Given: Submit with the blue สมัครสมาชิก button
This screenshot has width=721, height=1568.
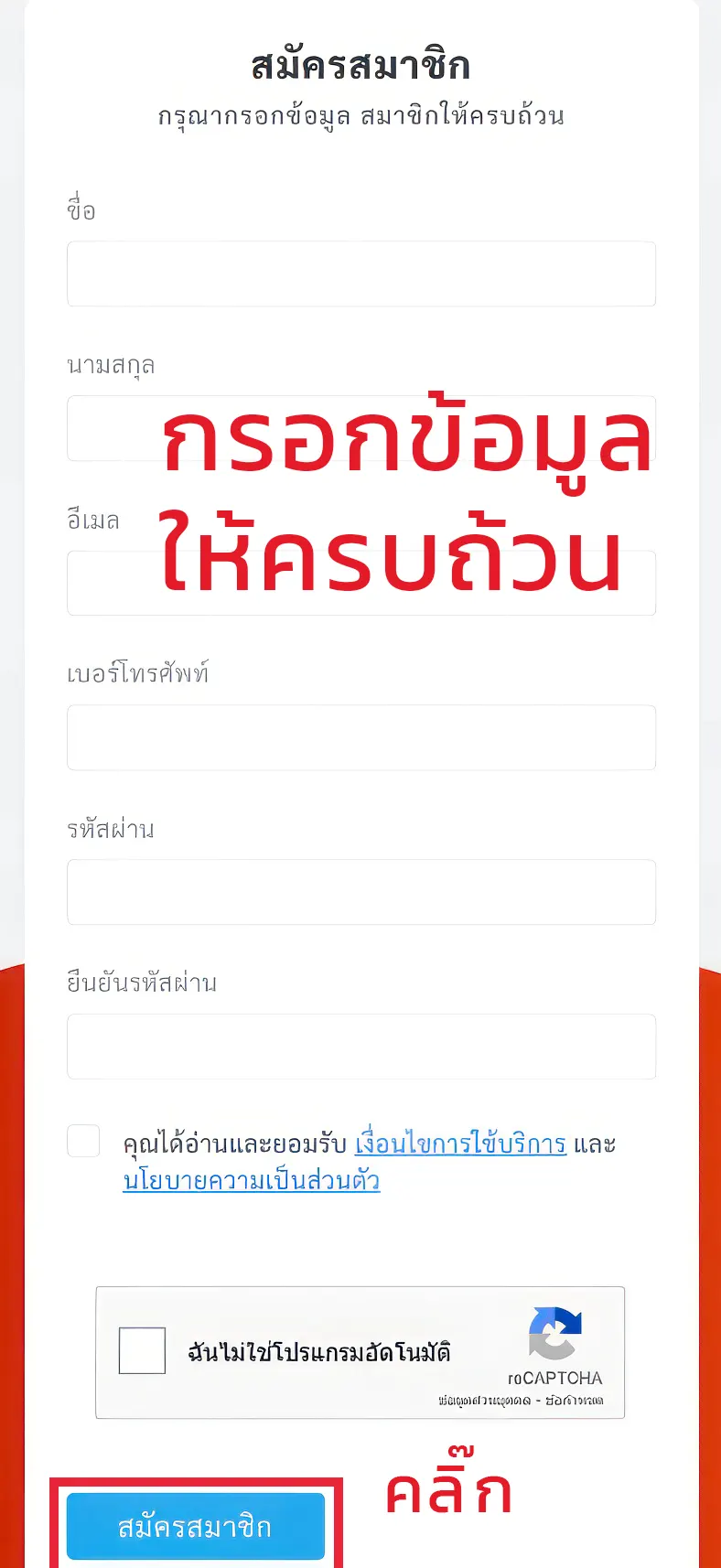Looking at the screenshot, I should click(x=196, y=1526).
